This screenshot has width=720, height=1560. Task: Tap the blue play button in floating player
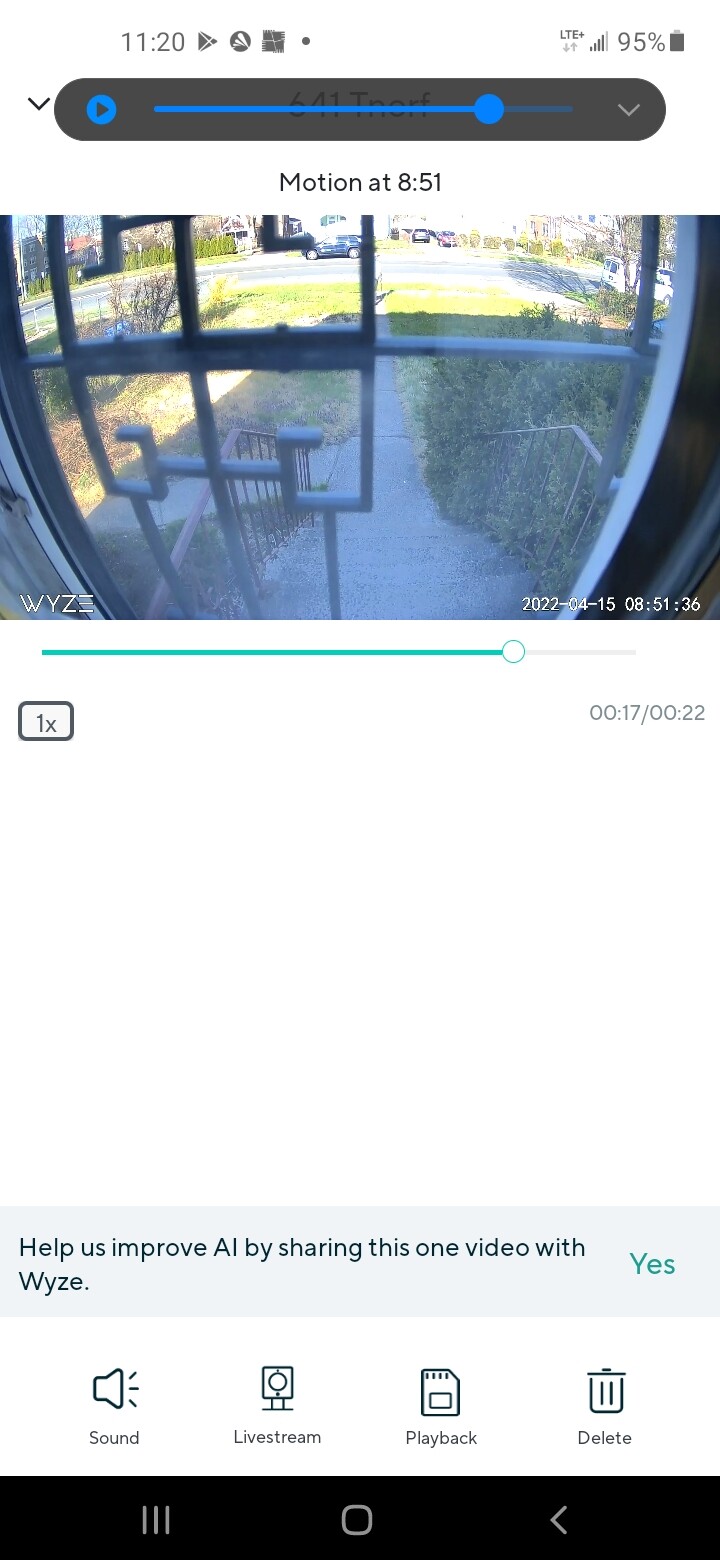click(x=101, y=109)
